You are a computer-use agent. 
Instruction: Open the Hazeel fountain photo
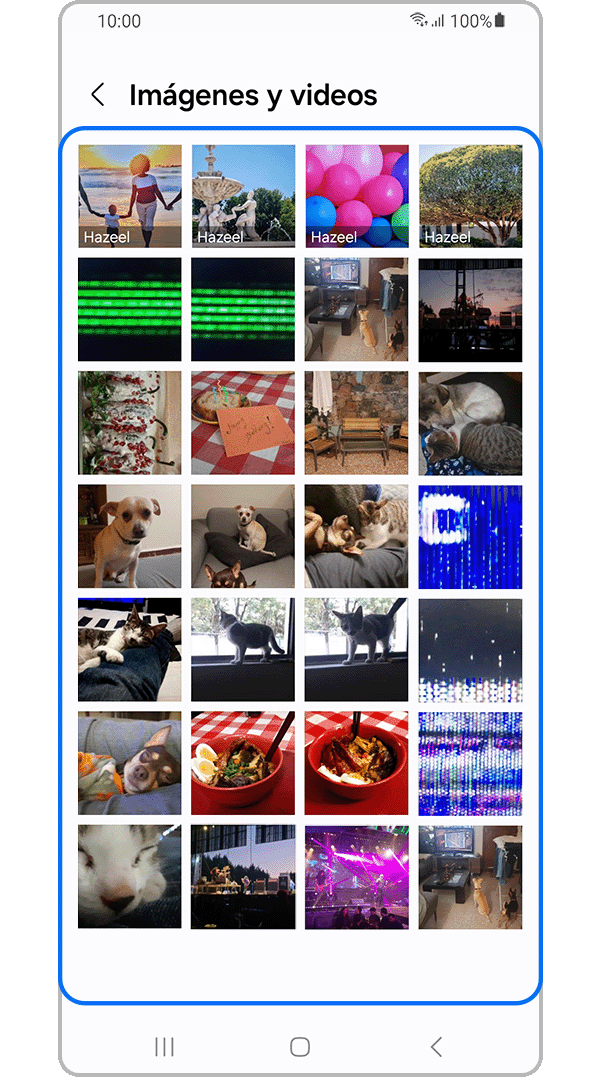tap(243, 196)
